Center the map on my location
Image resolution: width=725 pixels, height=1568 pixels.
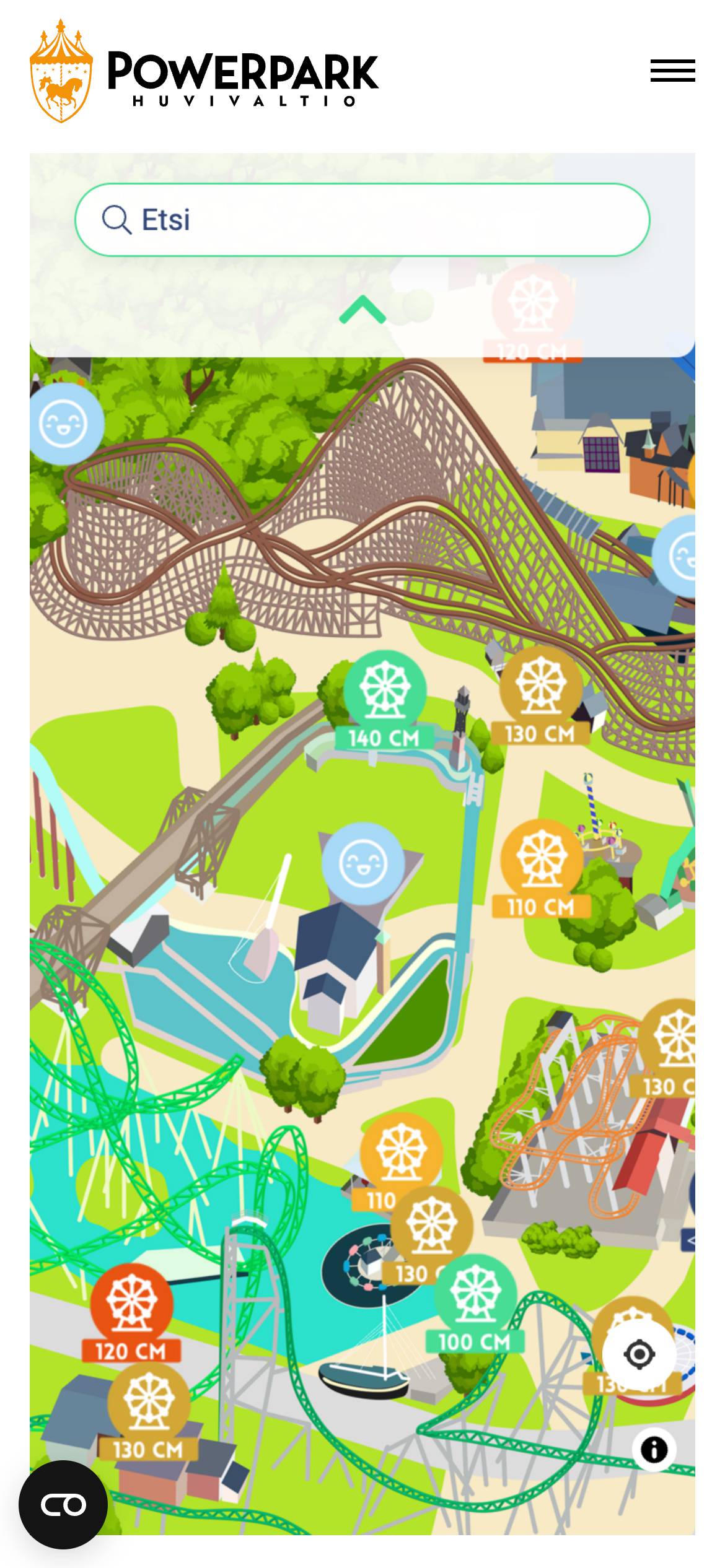[639, 1354]
